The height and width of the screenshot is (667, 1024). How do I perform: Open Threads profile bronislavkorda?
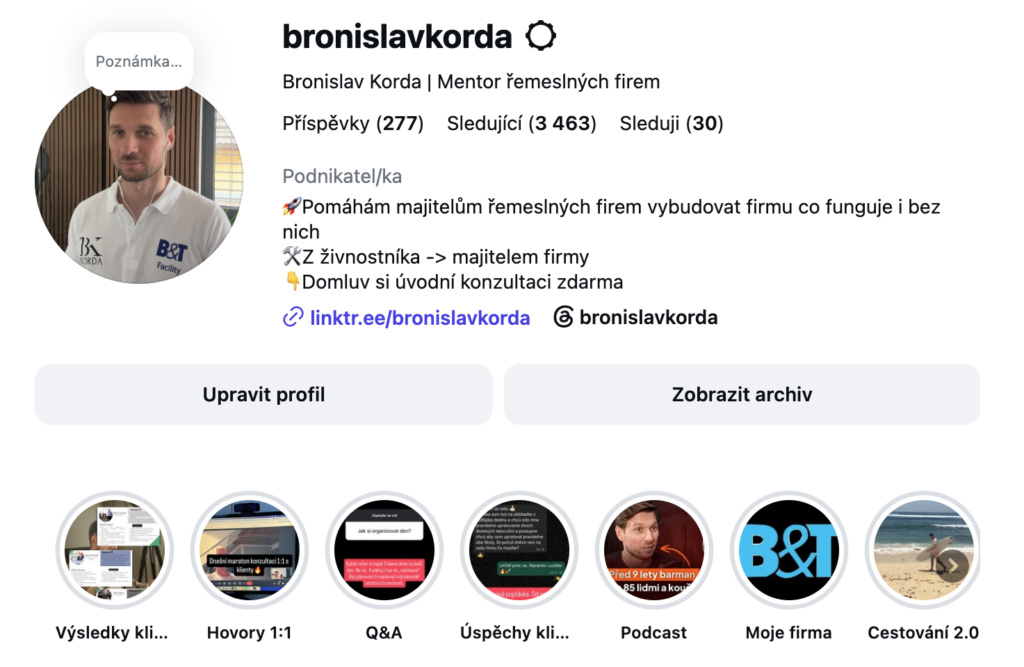coord(635,317)
